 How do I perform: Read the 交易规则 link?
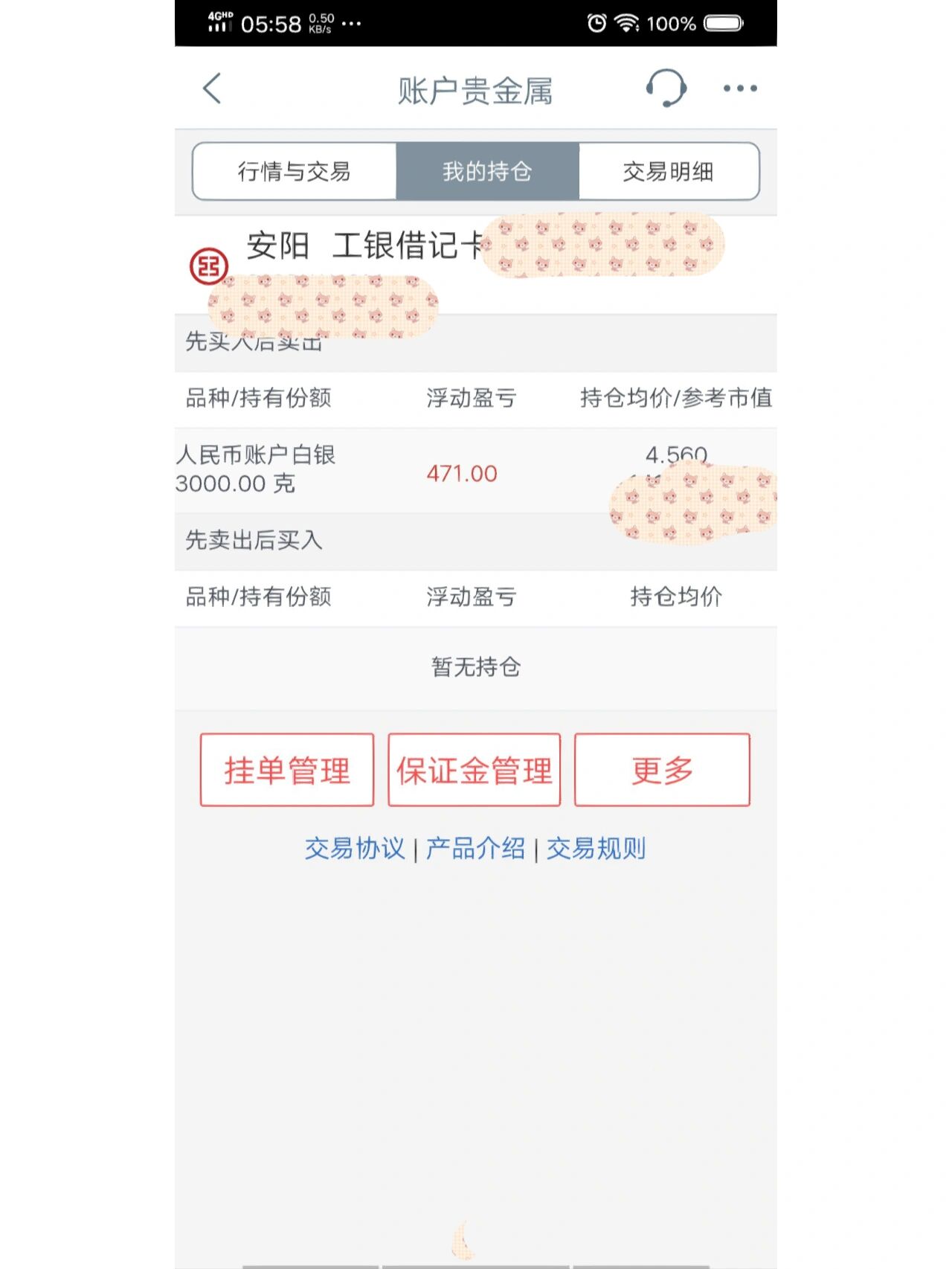click(x=596, y=848)
